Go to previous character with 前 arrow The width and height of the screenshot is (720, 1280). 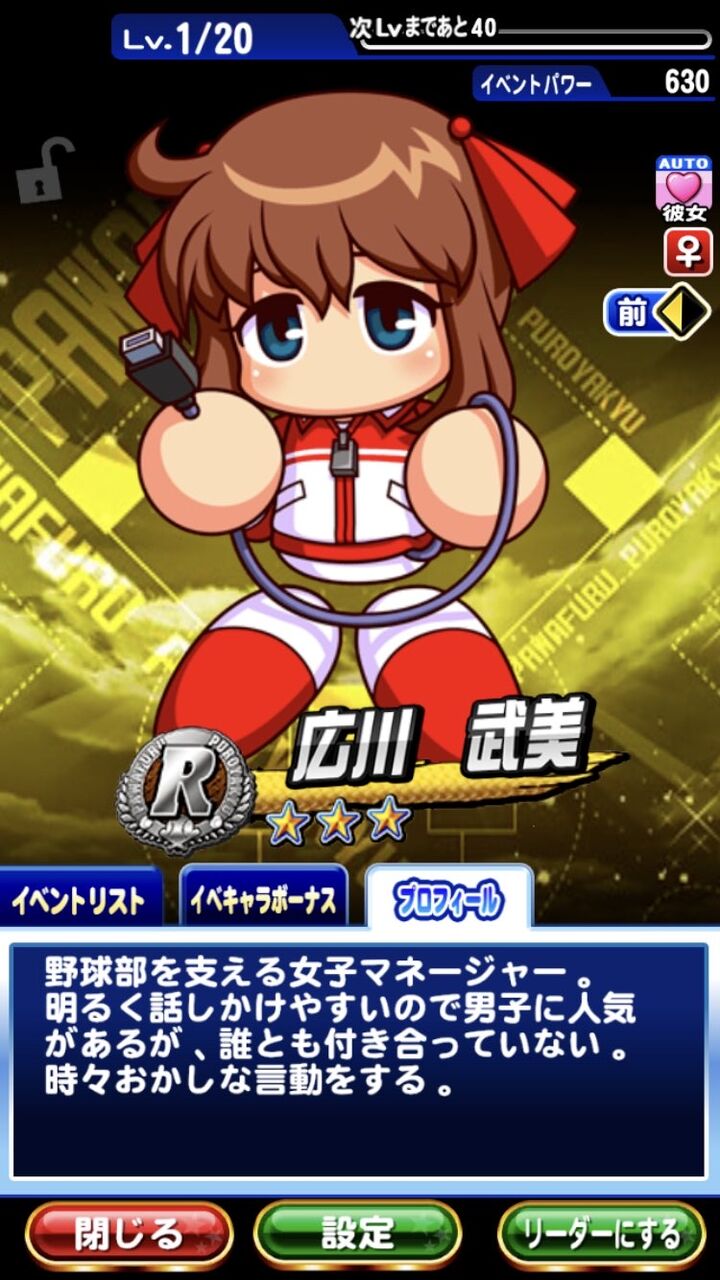coord(657,314)
